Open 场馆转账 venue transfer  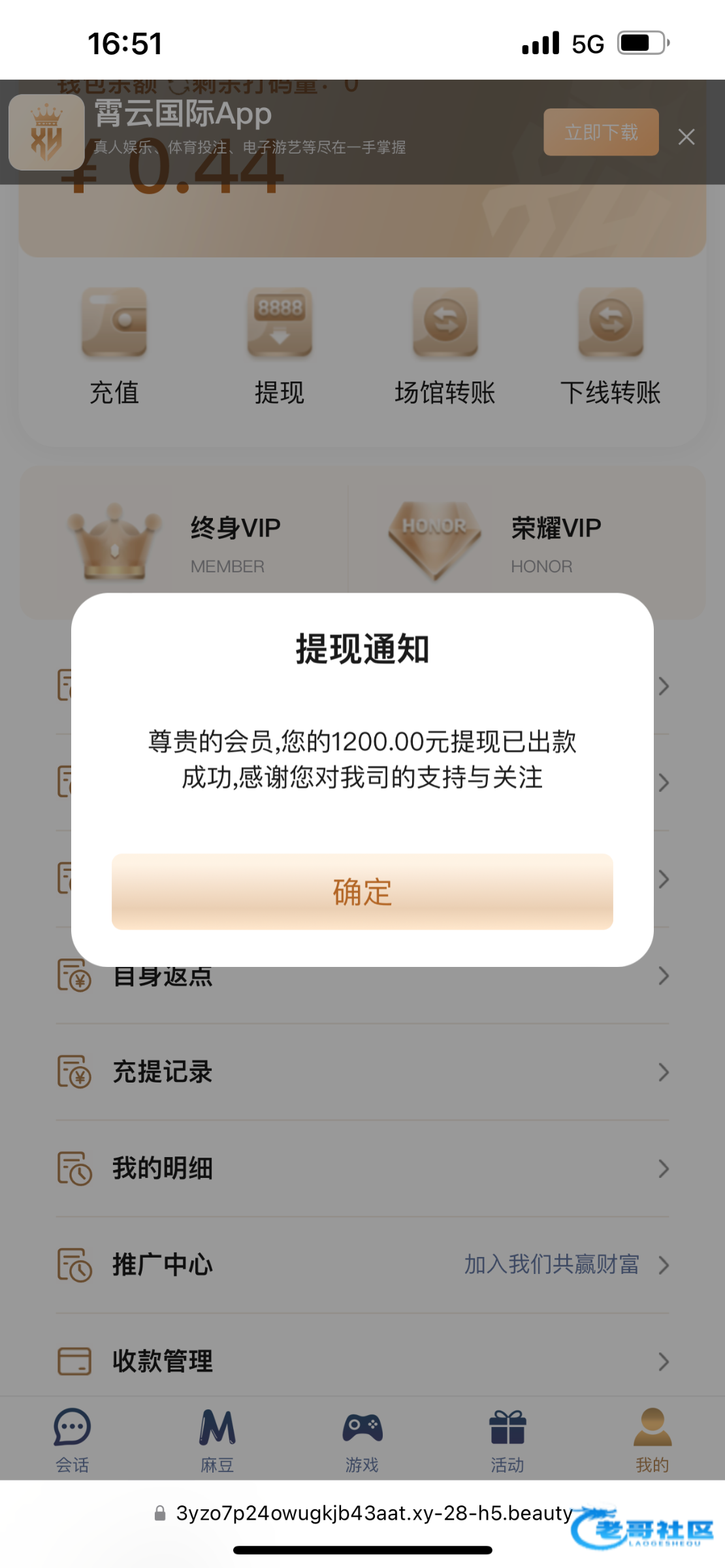click(445, 346)
